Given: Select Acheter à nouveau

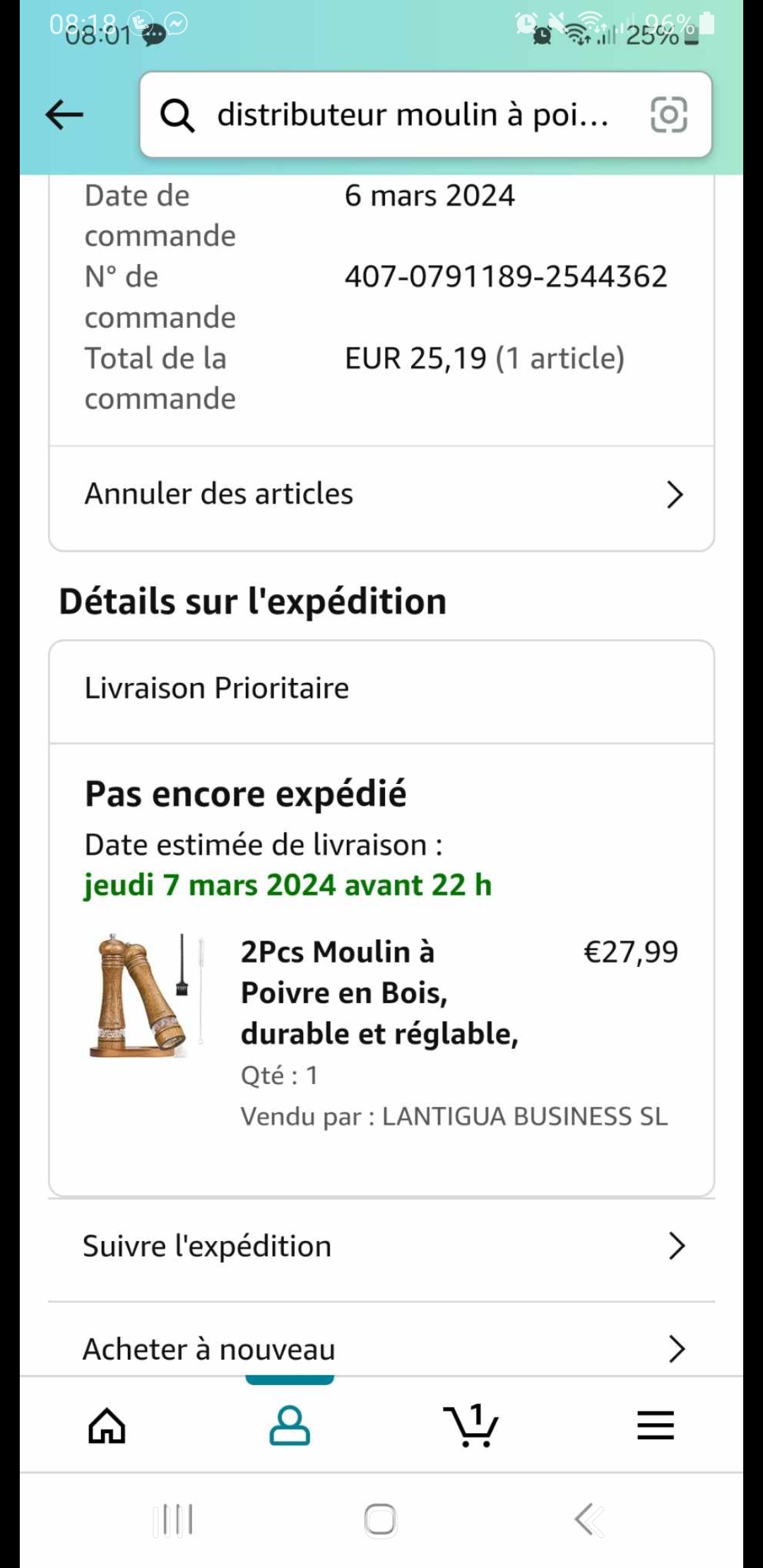Looking at the screenshot, I should (381, 1349).
